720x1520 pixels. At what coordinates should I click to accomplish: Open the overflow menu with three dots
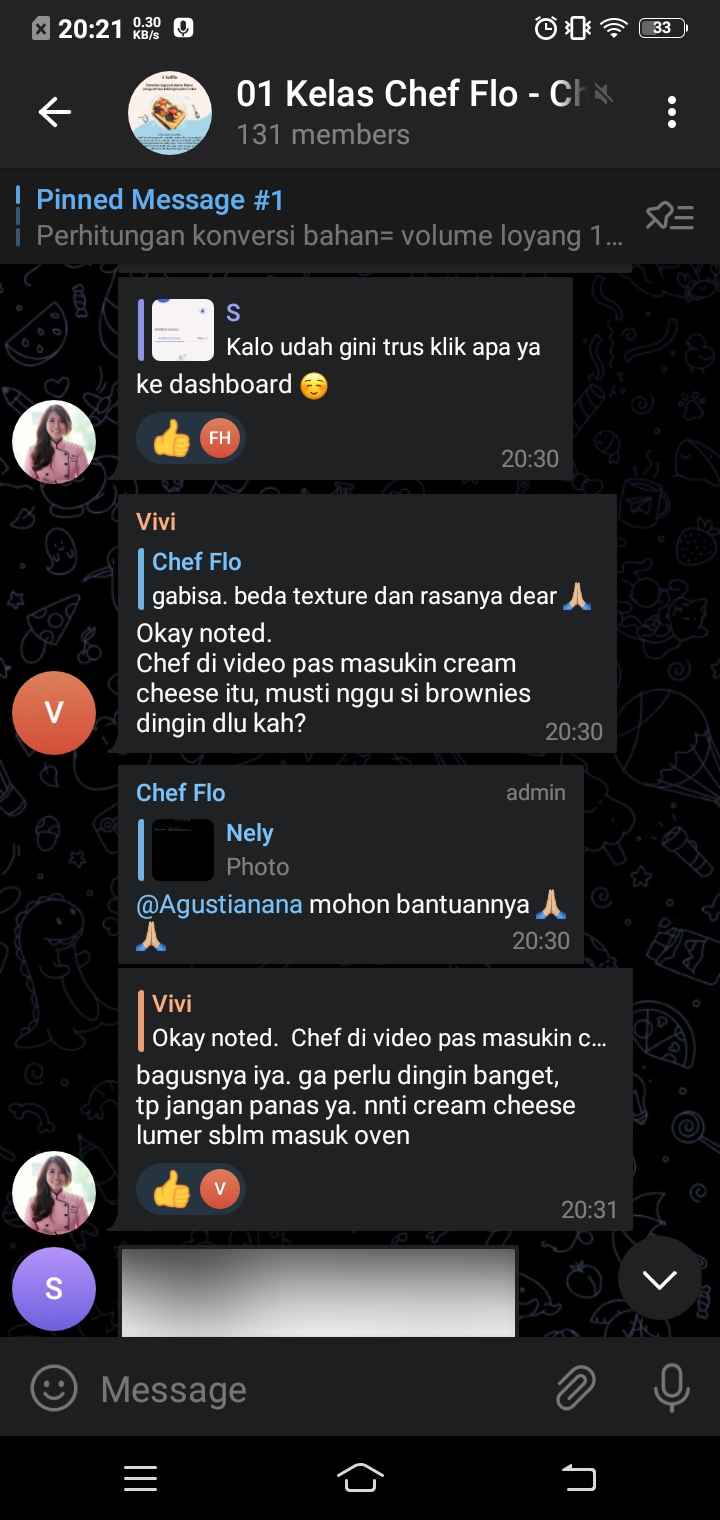coord(671,113)
